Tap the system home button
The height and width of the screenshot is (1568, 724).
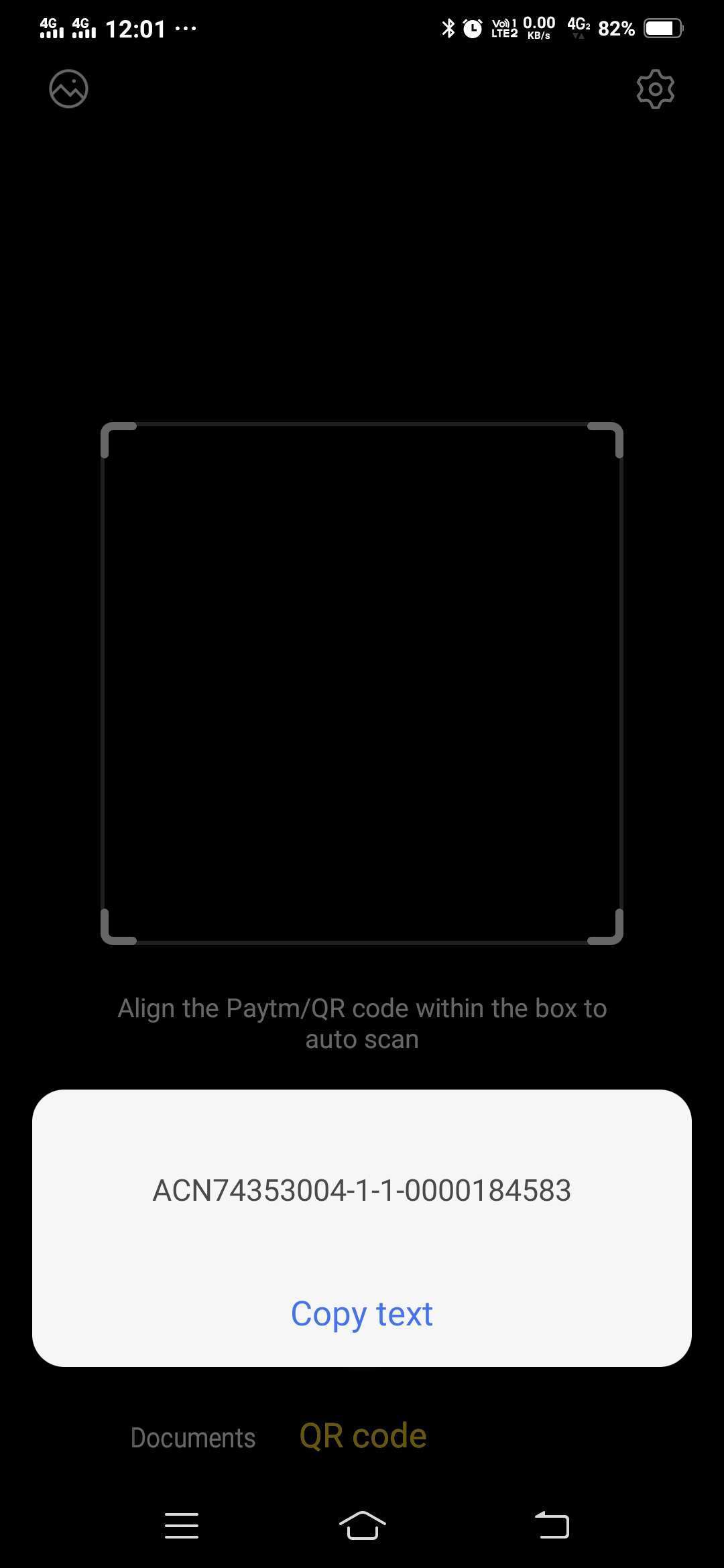[362, 1525]
